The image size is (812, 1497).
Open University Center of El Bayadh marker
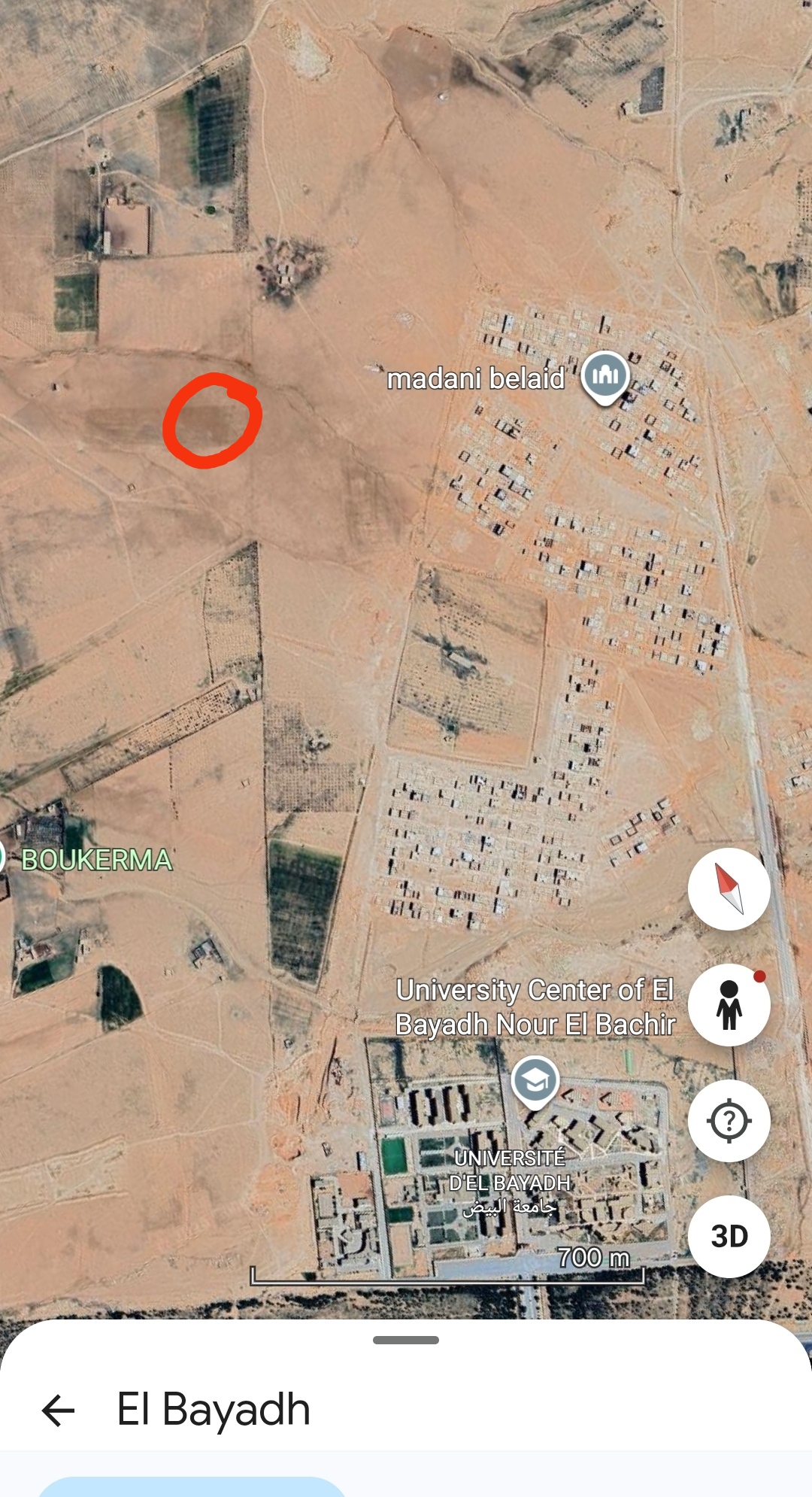coord(535,1081)
